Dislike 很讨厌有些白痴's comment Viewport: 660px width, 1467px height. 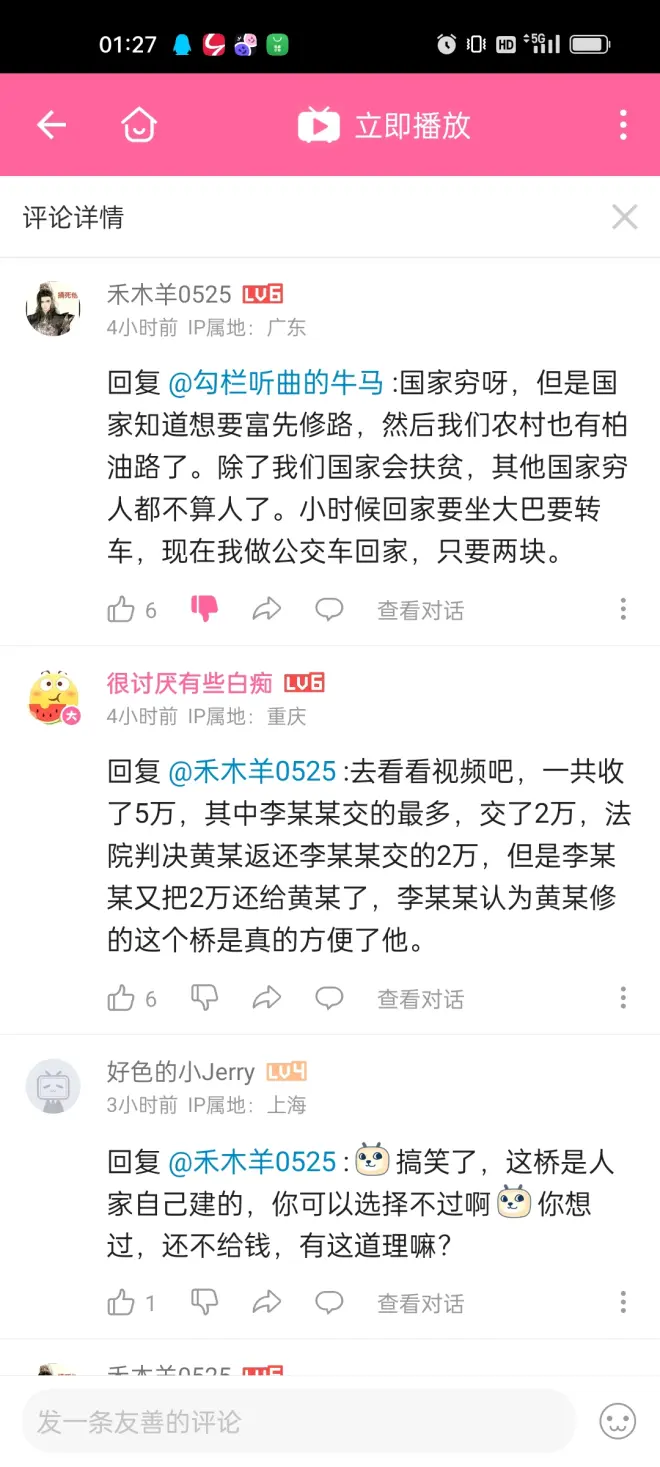(x=205, y=997)
